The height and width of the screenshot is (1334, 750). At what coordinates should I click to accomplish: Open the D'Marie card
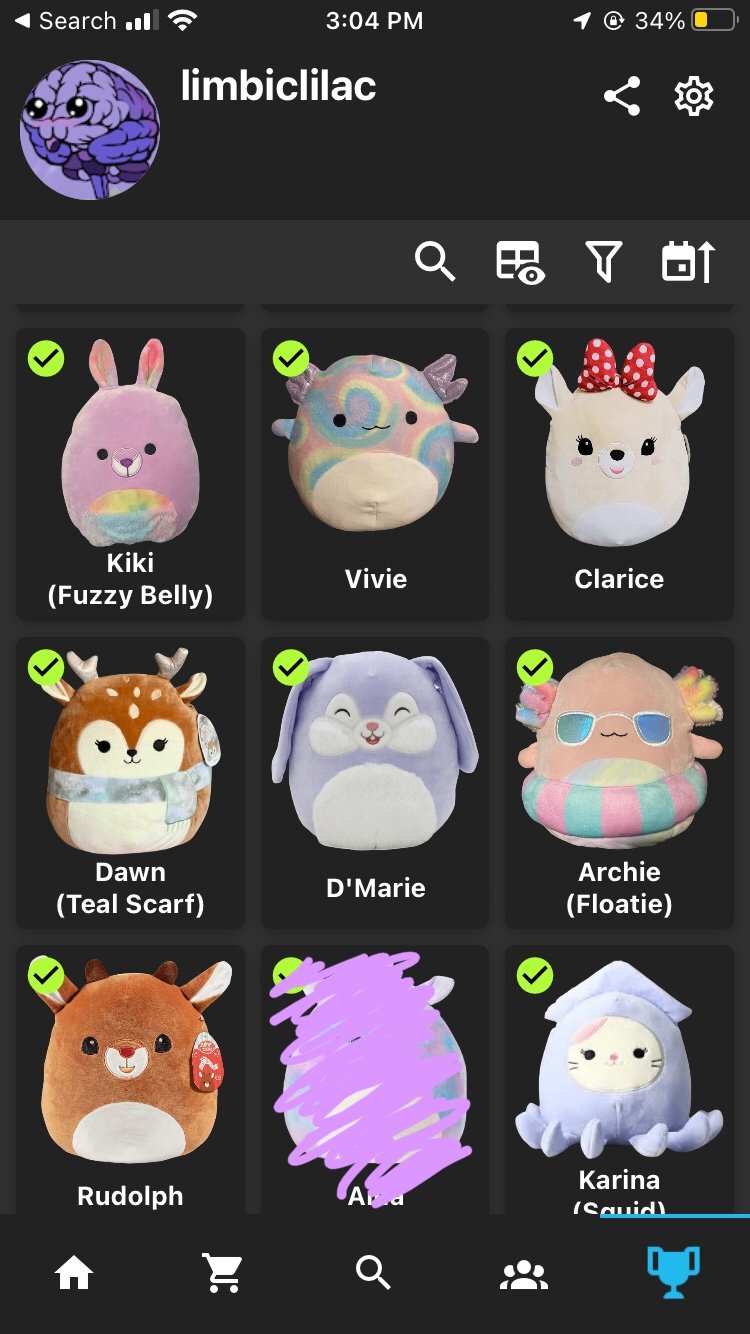375,783
